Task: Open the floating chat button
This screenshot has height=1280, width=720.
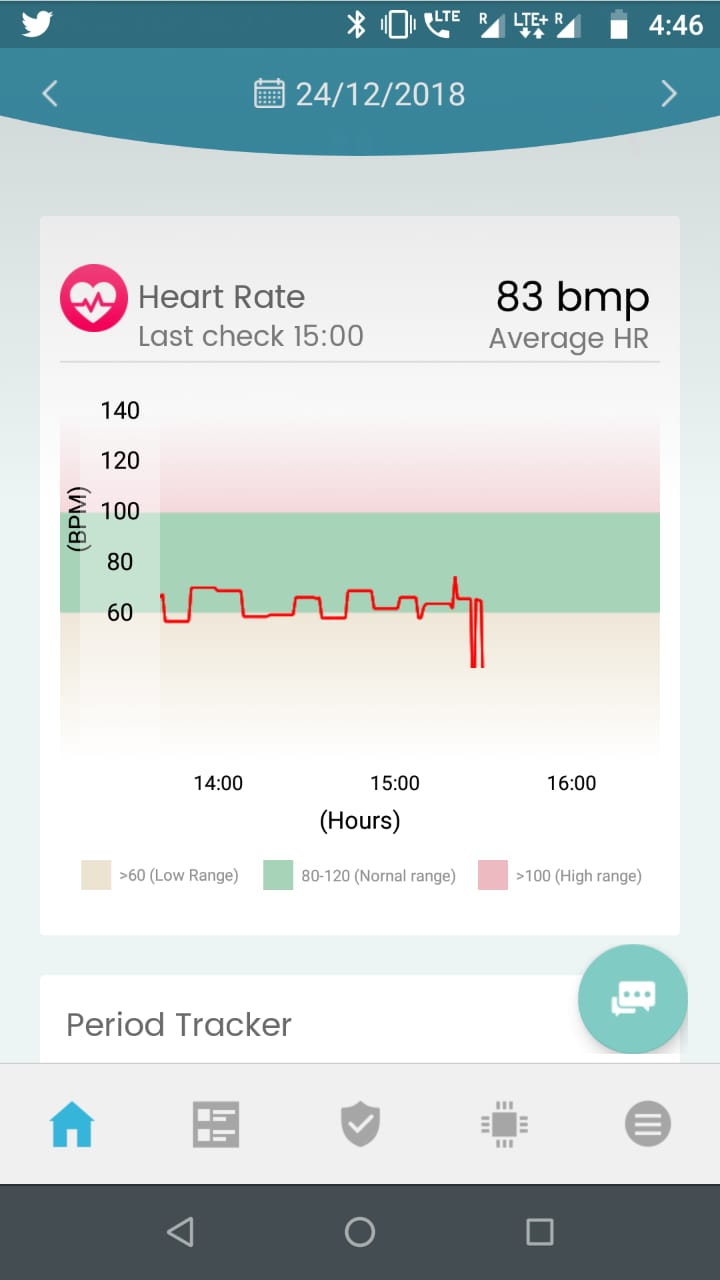Action: (x=632, y=998)
